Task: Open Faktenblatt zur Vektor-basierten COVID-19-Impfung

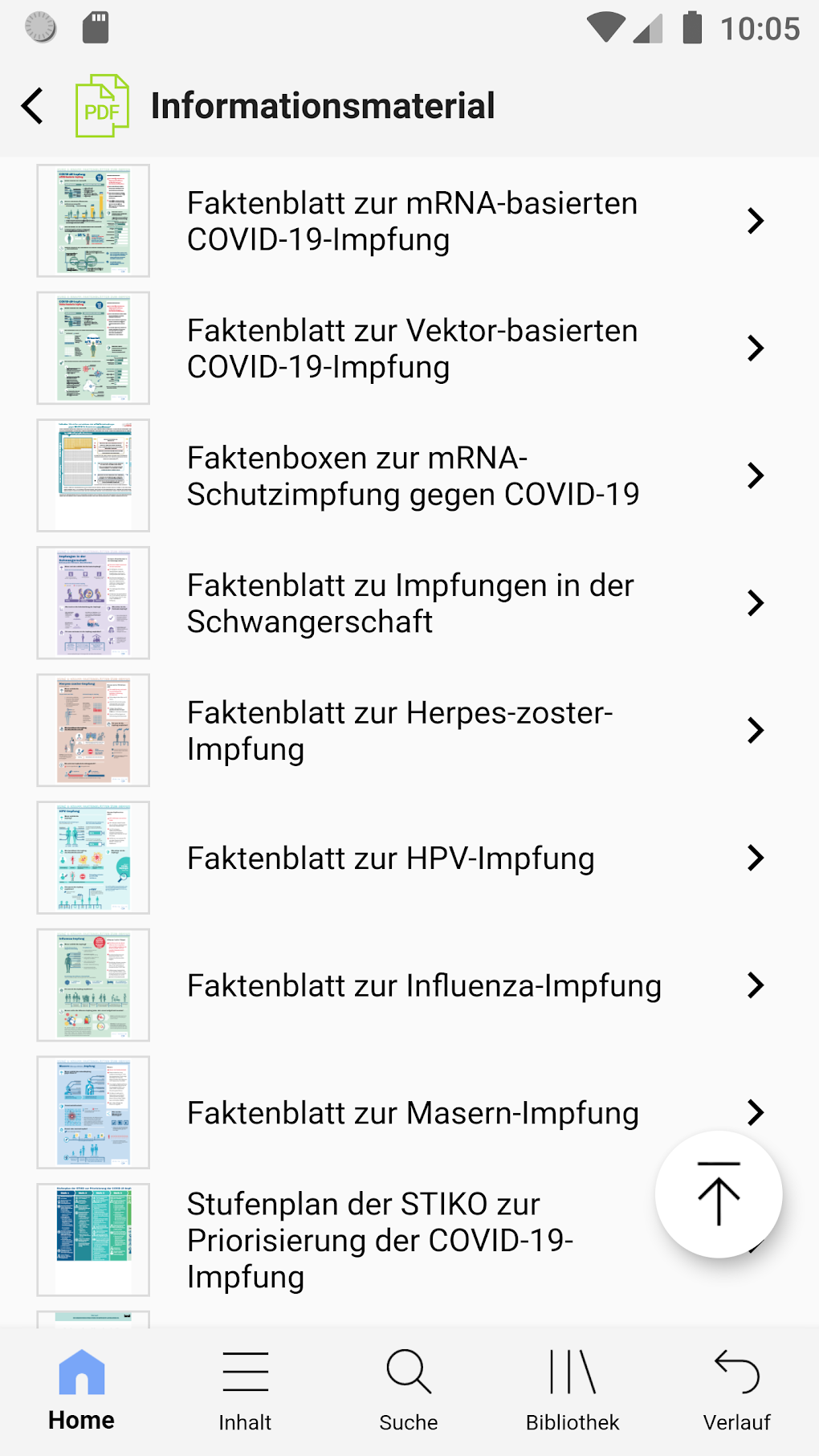Action: 412,349
